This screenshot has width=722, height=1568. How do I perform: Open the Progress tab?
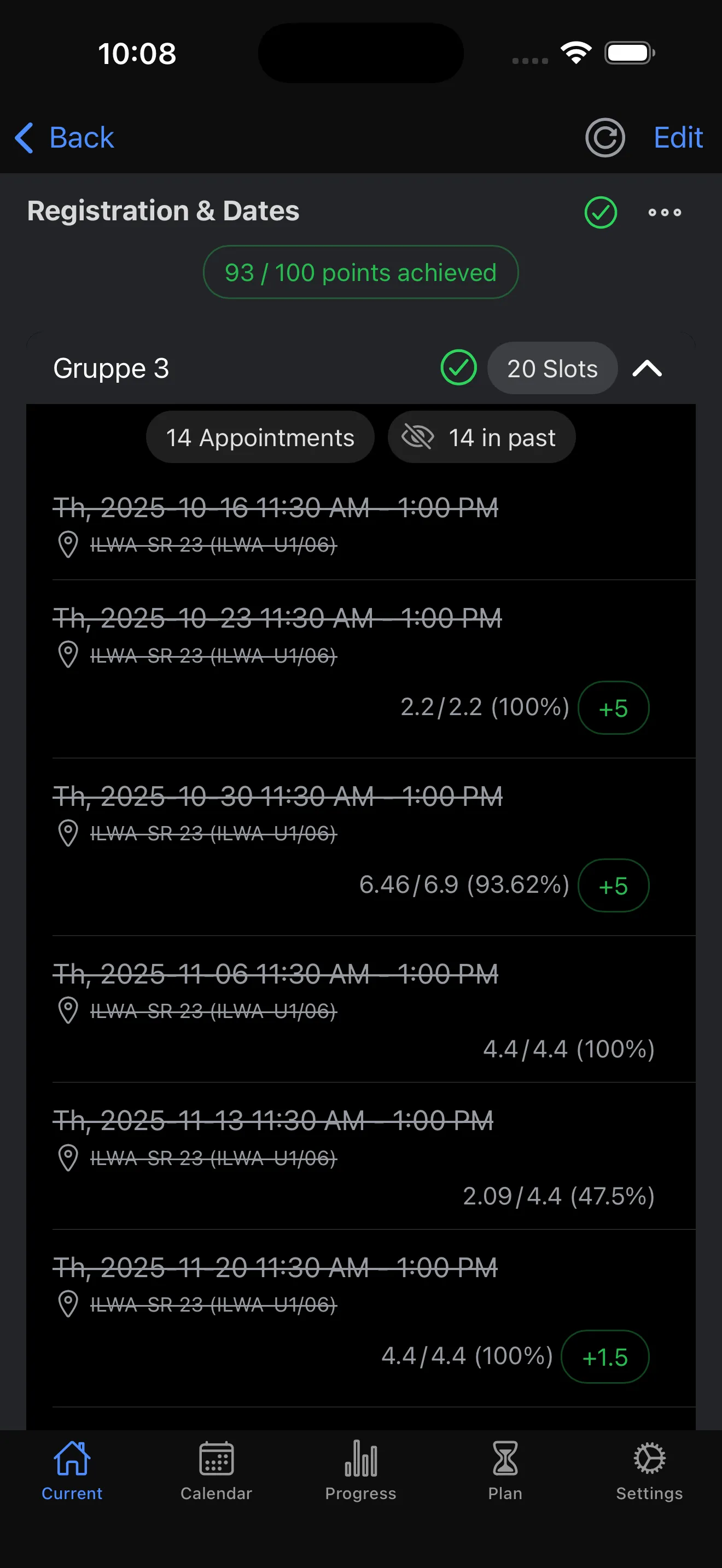360,1471
